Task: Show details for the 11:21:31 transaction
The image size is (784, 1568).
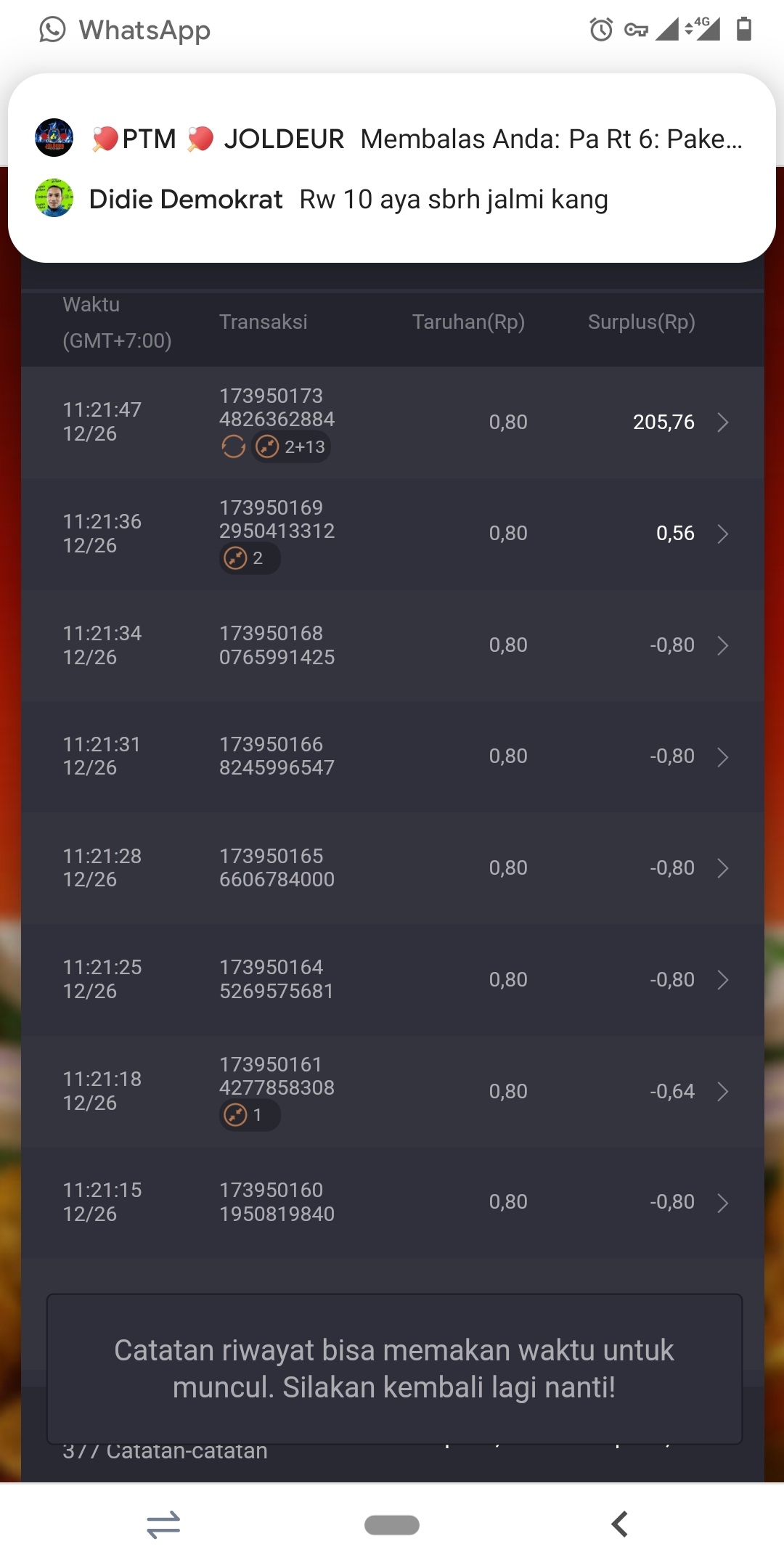Action: pyautogui.click(x=392, y=756)
